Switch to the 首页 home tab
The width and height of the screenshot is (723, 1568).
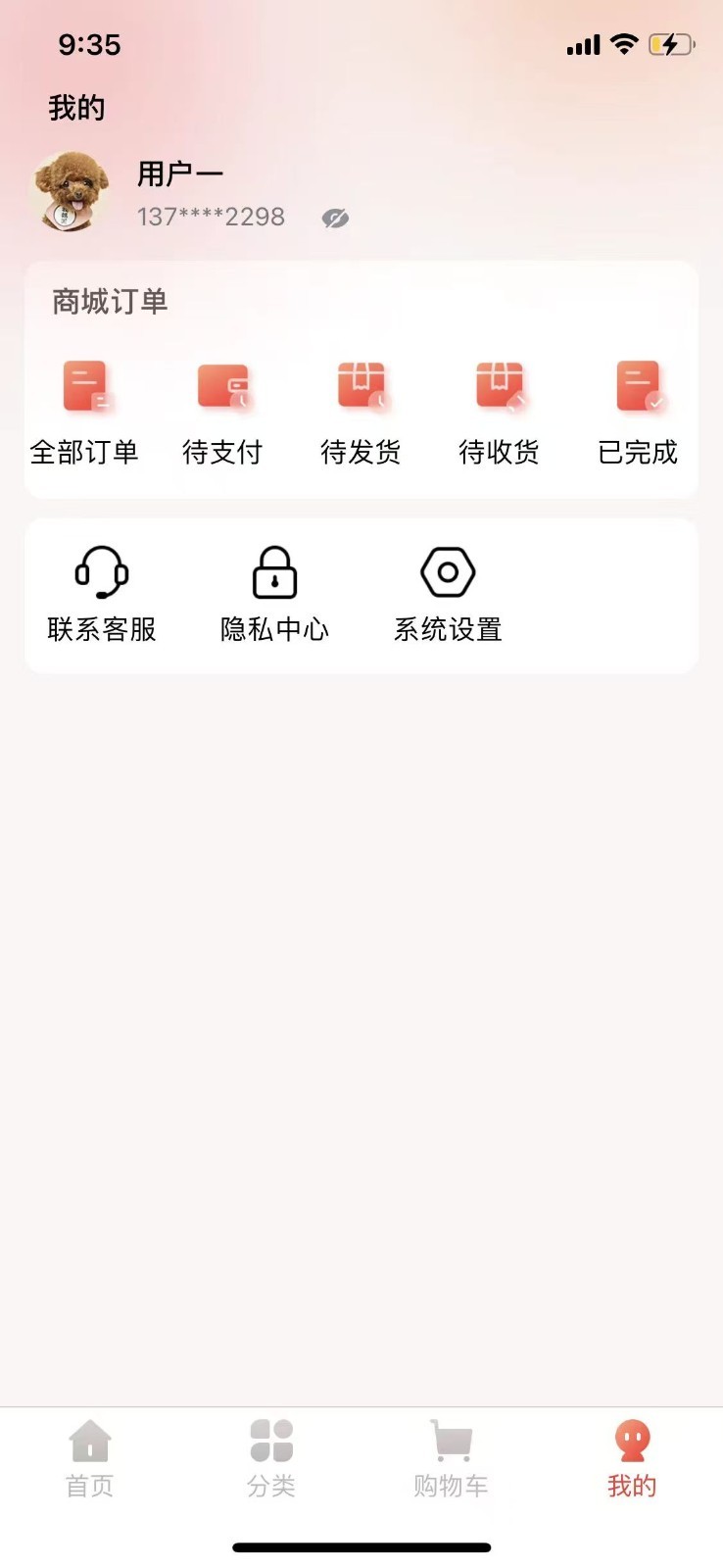point(90,1459)
